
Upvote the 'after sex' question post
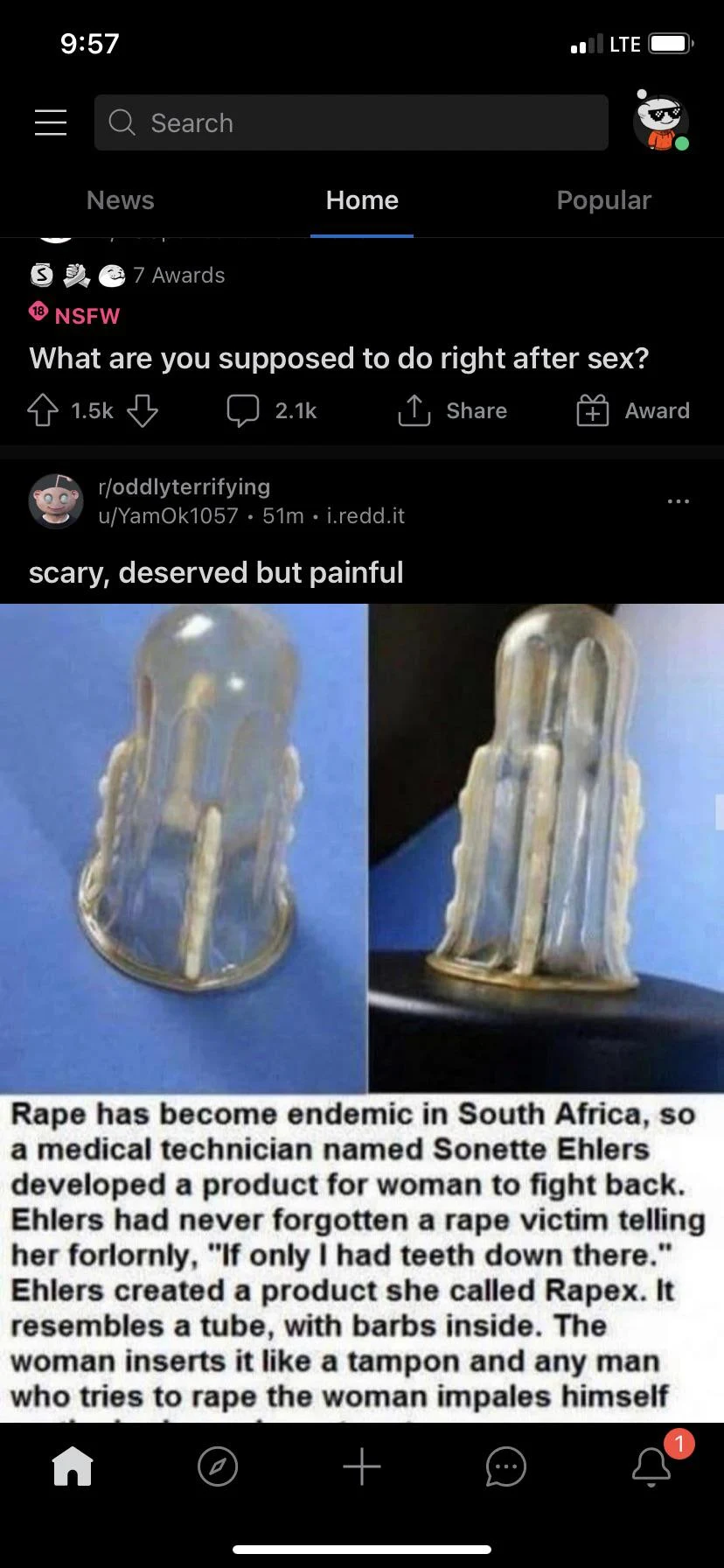[x=43, y=410]
